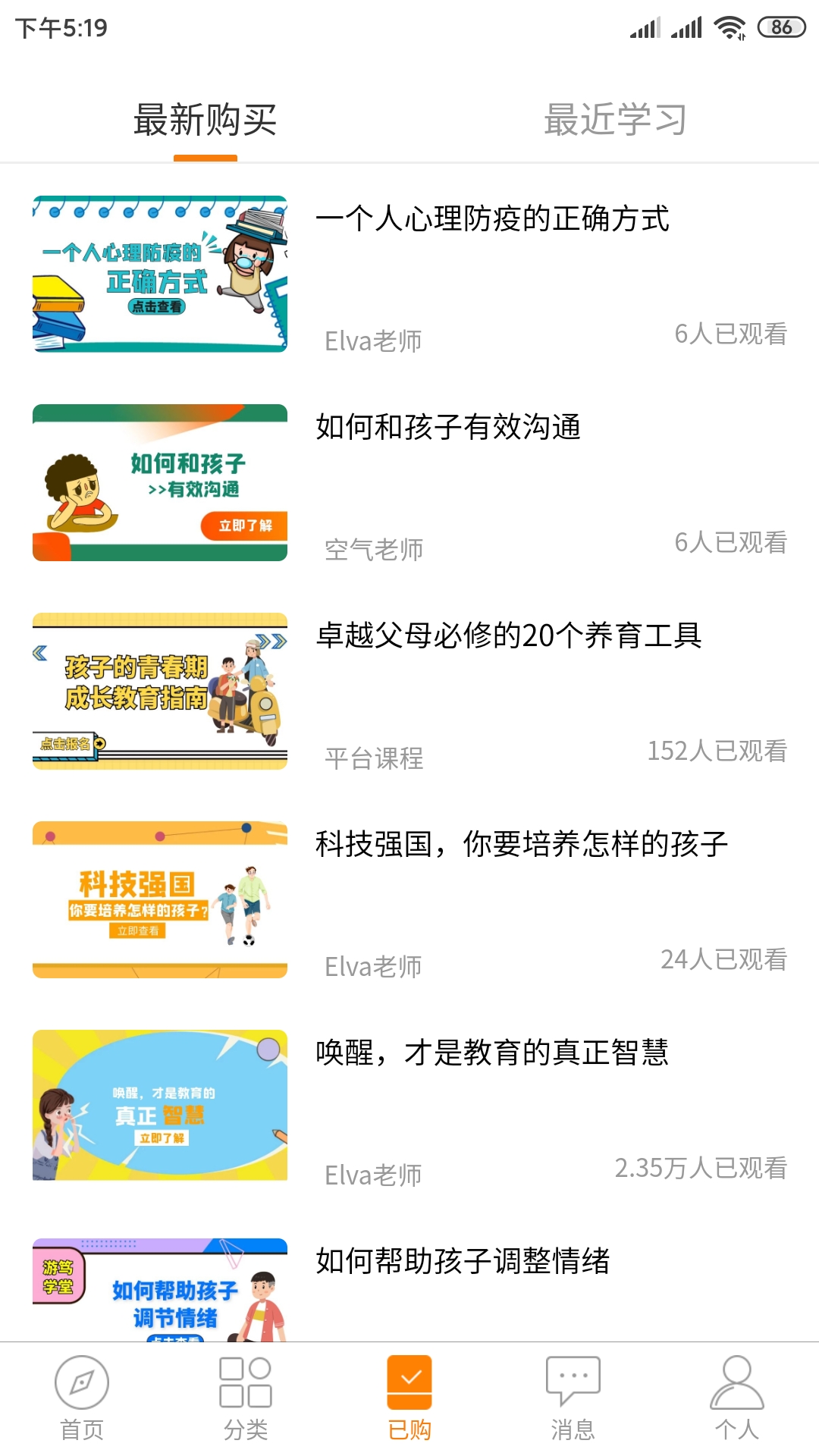
Task: Open 科技强国，你要培养怎样的孩子 course
Action: point(521,845)
